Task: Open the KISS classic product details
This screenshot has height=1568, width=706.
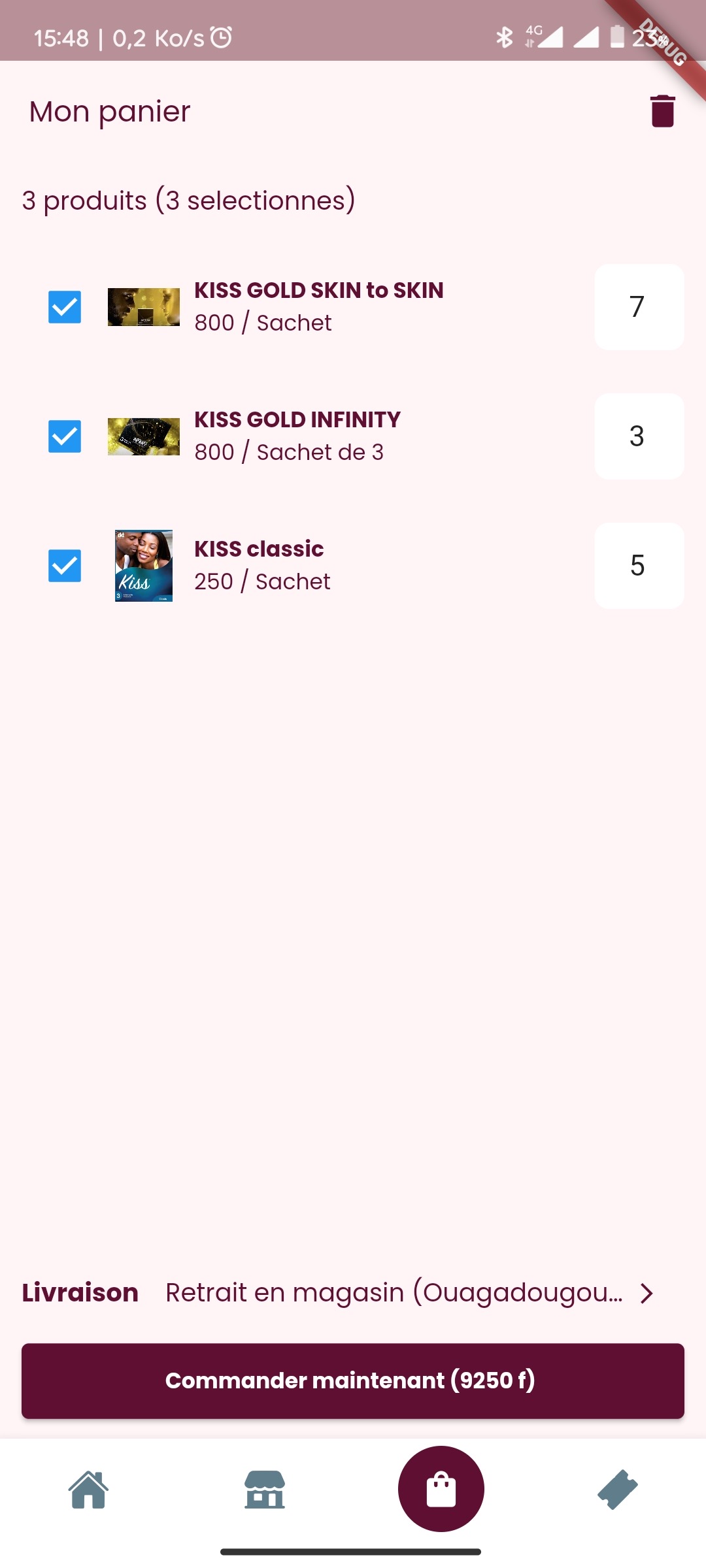Action: pyautogui.click(x=259, y=549)
